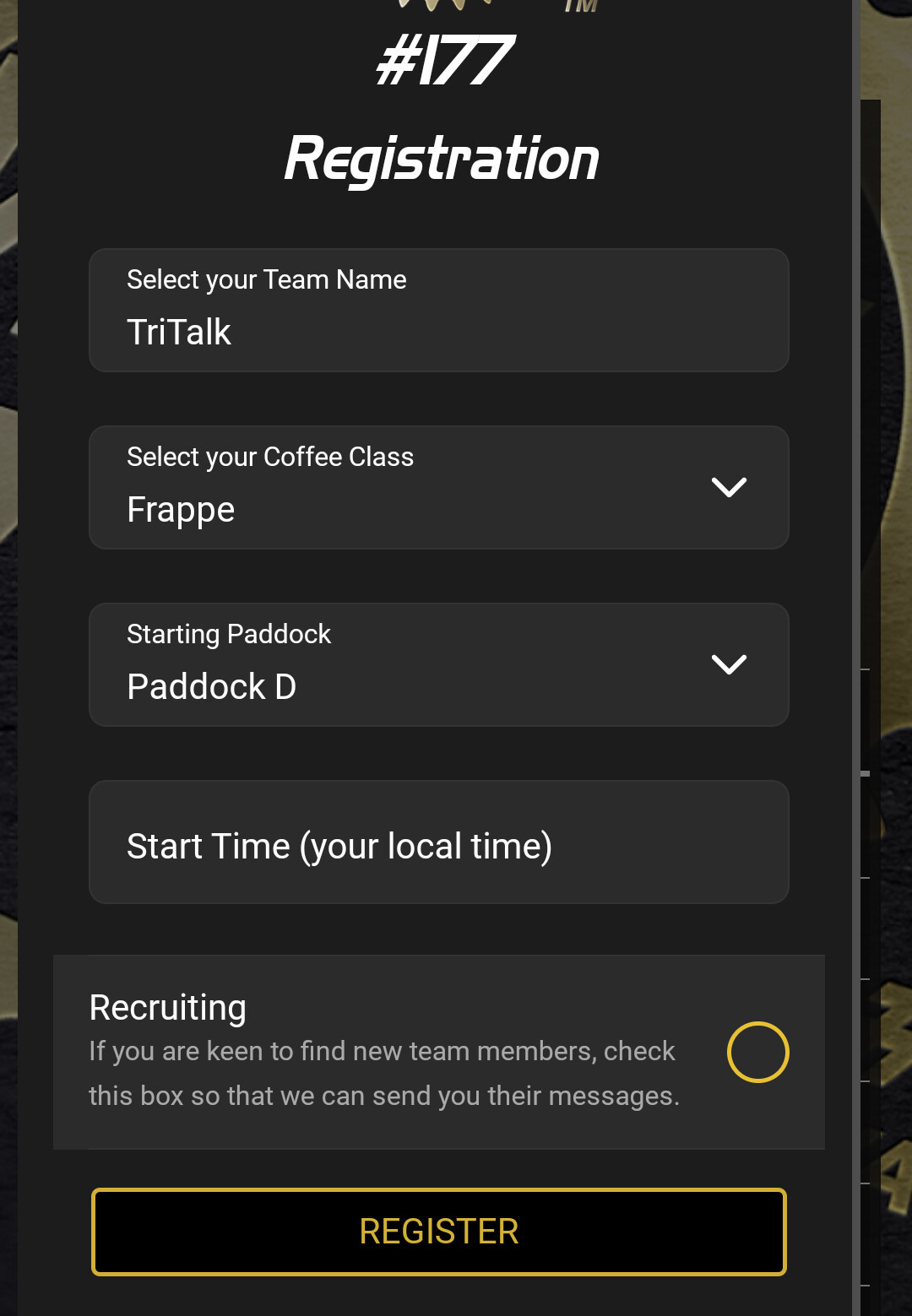The width and height of the screenshot is (912, 1316).
Task: Check the Recruiting box
Action: 757,1052
